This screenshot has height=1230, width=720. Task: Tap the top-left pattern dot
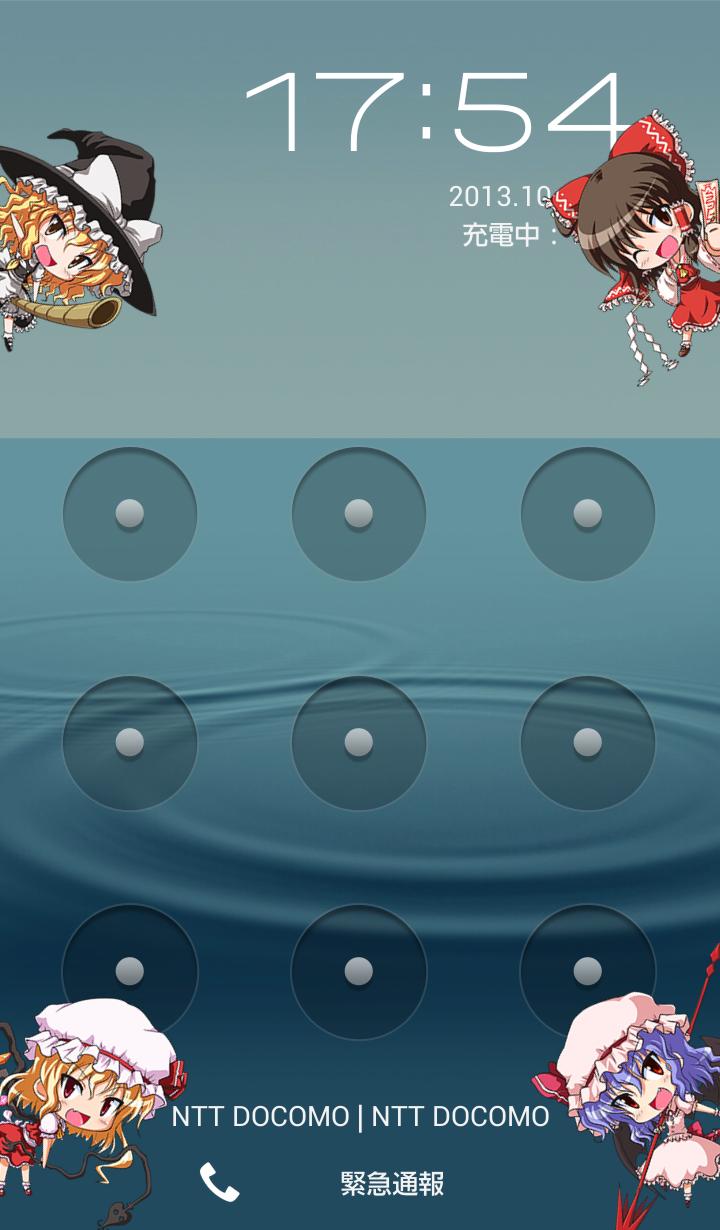click(130, 514)
